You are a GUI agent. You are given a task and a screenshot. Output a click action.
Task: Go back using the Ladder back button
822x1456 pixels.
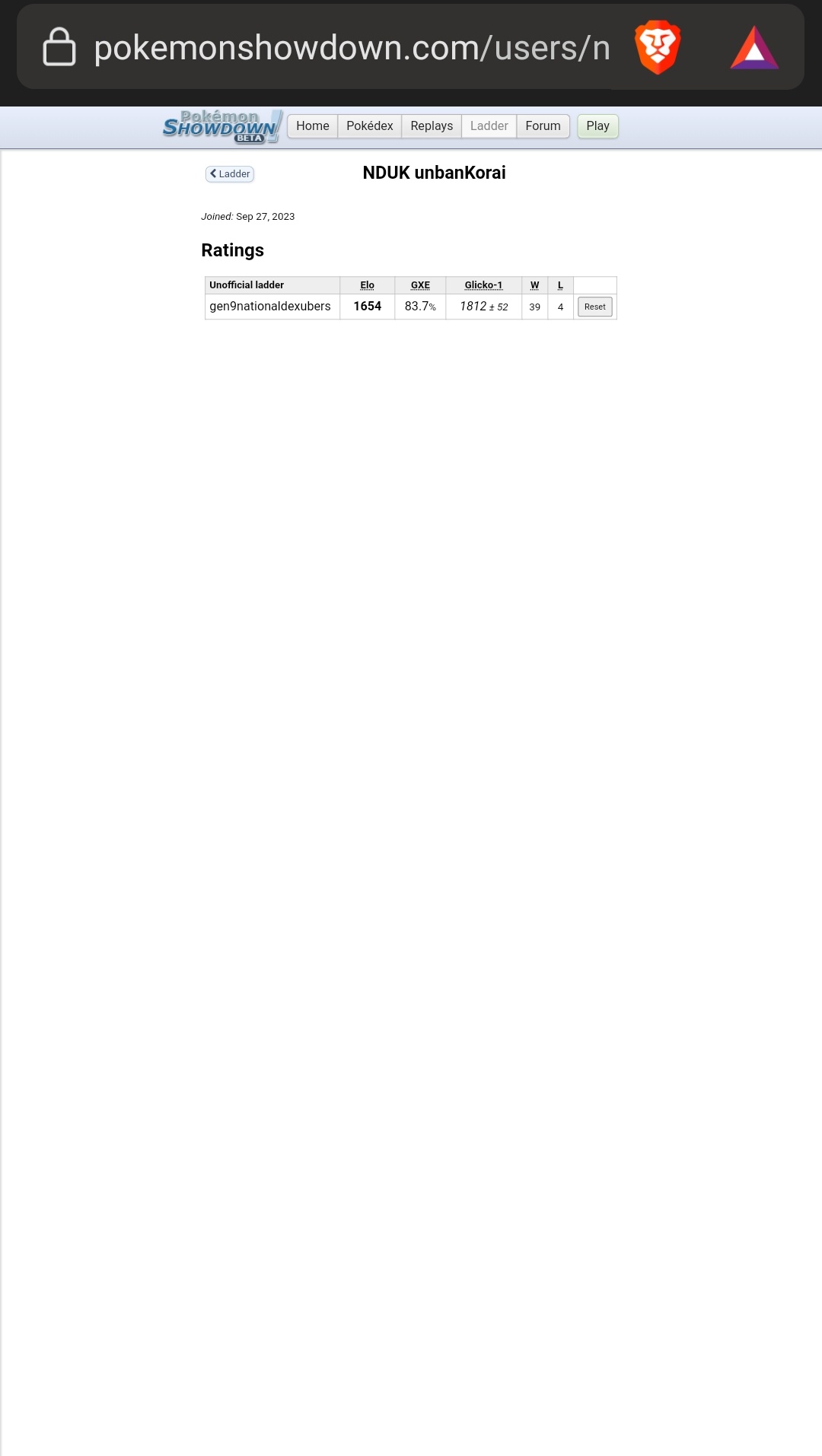pos(230,174)
